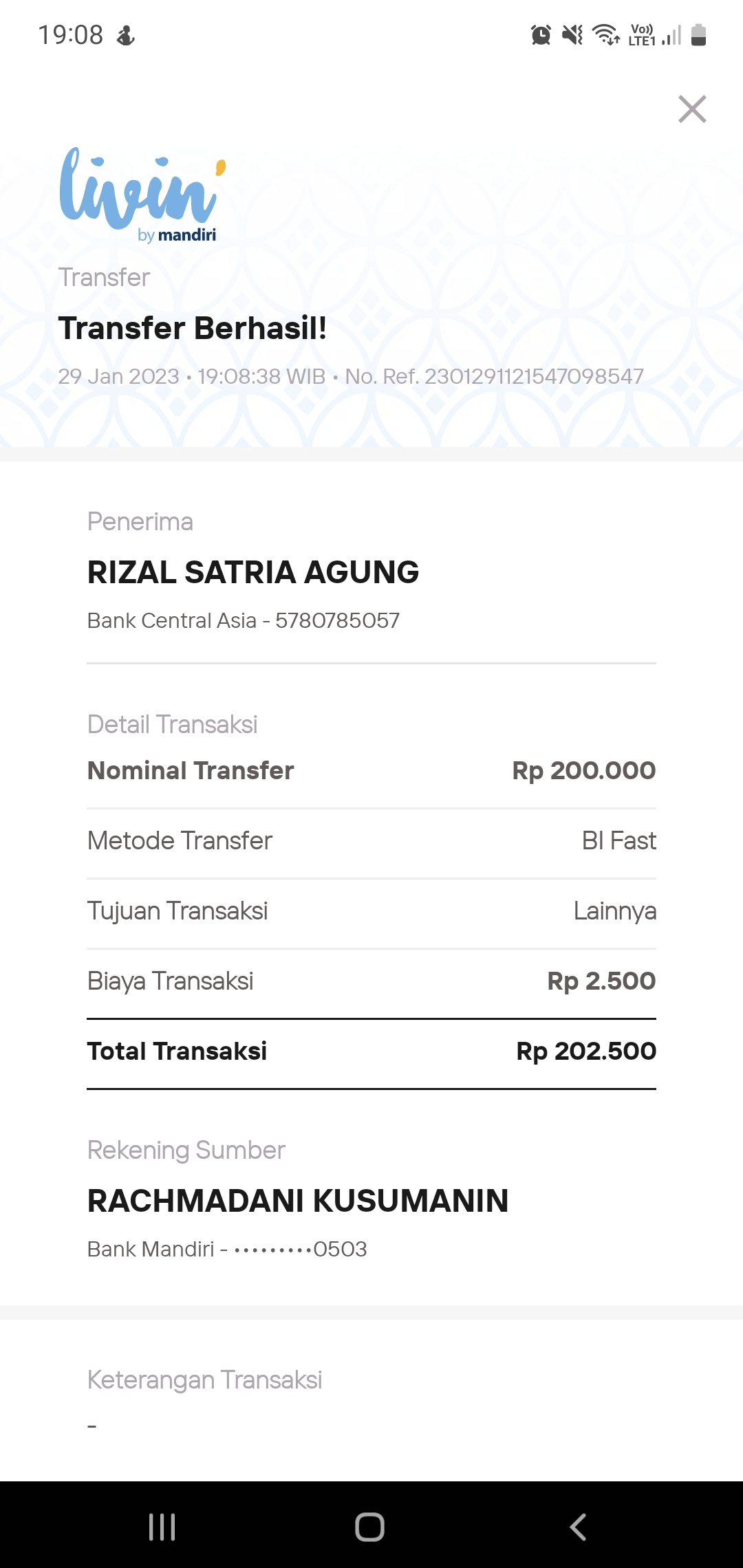Open recent apps from navigation bar
The height and width of the screenshot is (1568, 743).
click(162, 1527)
